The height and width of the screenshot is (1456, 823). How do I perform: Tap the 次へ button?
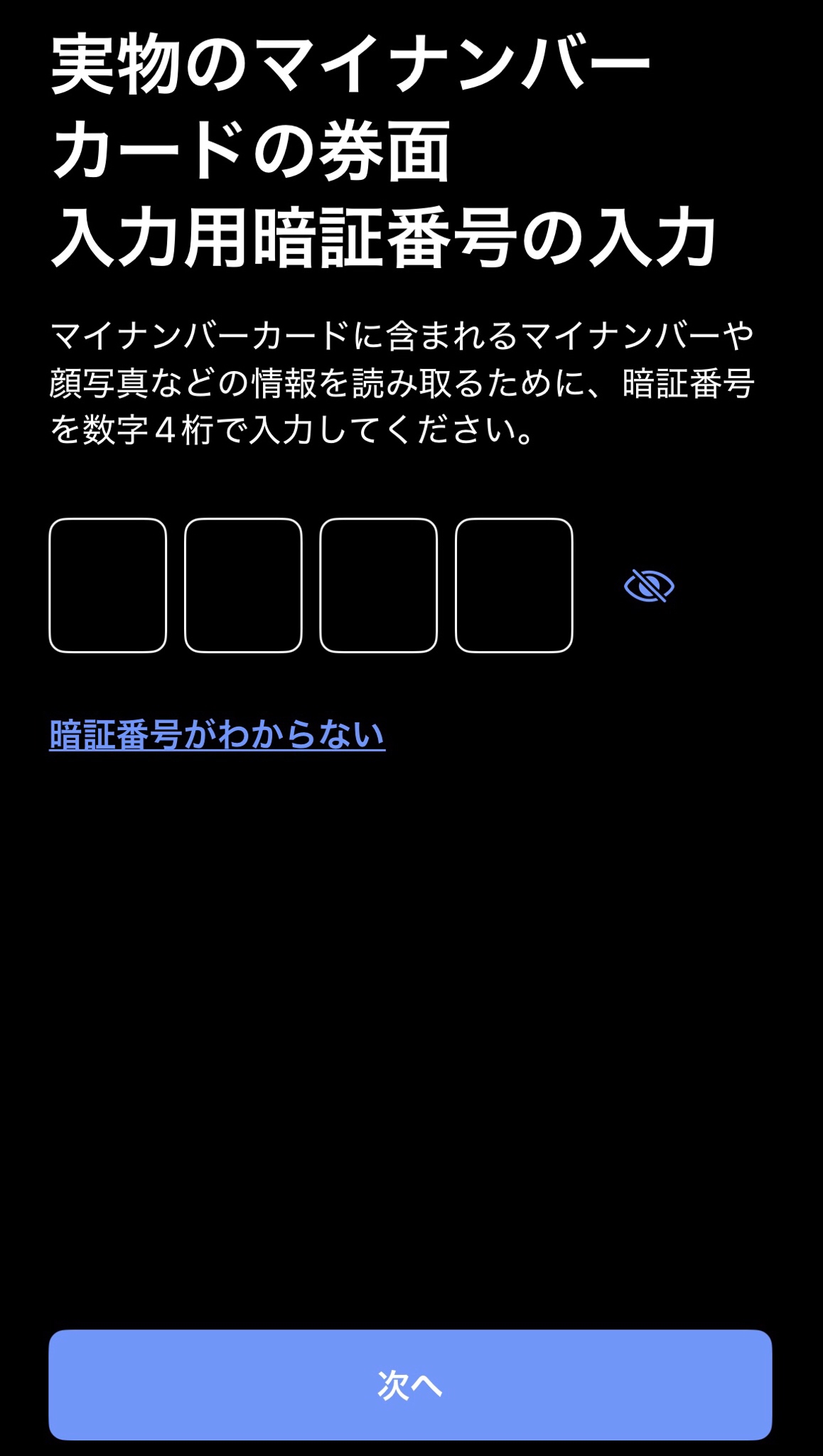point(410,1385)
